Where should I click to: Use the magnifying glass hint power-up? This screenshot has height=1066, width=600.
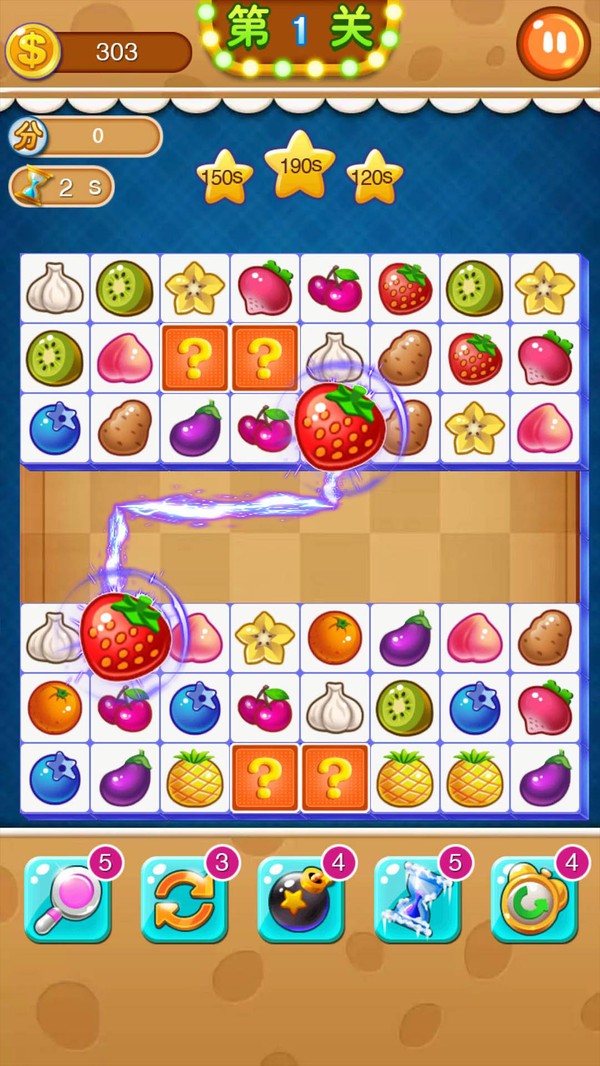coord(67,900)
